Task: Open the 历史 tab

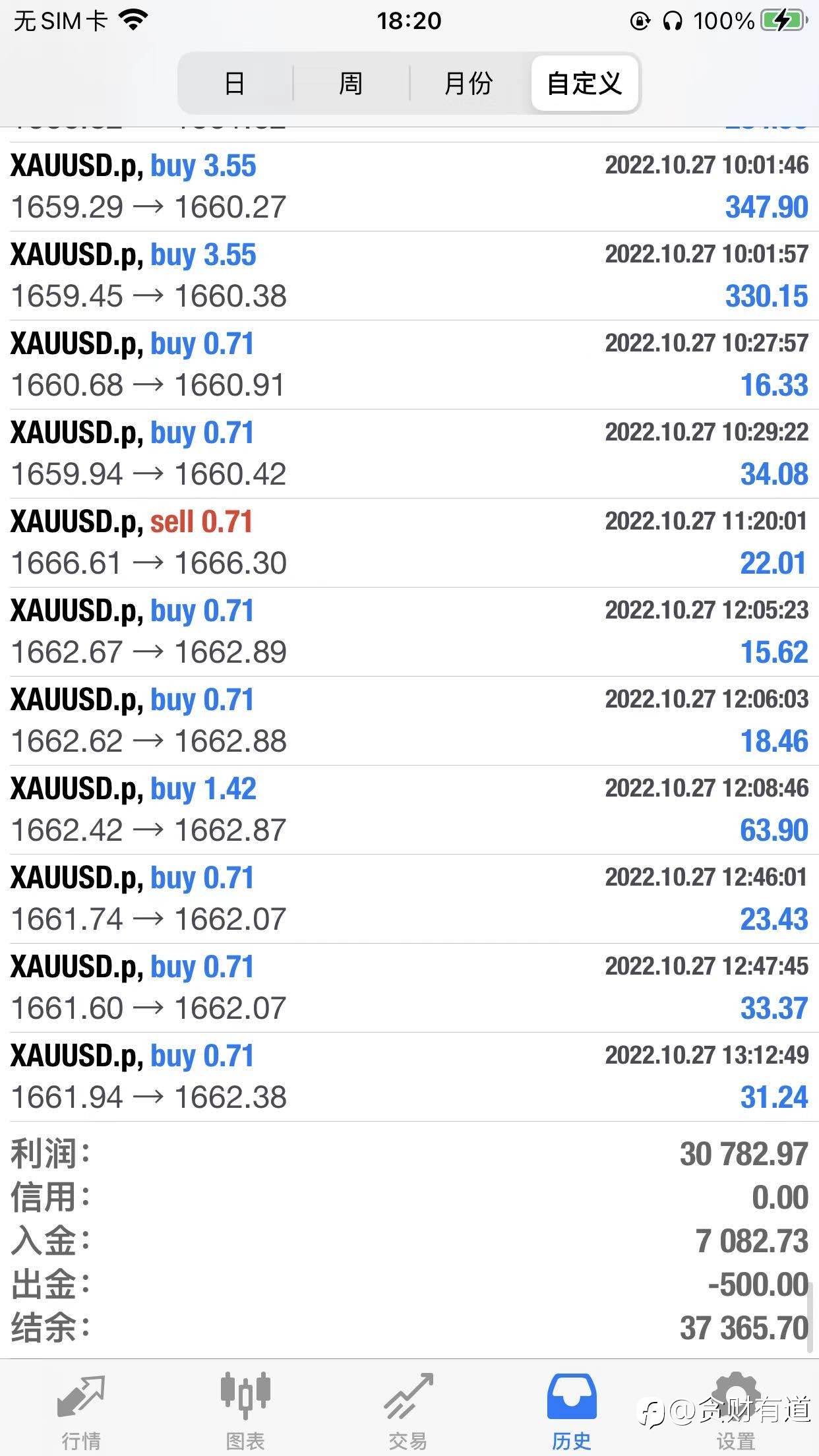Action: pos(572,1410)
